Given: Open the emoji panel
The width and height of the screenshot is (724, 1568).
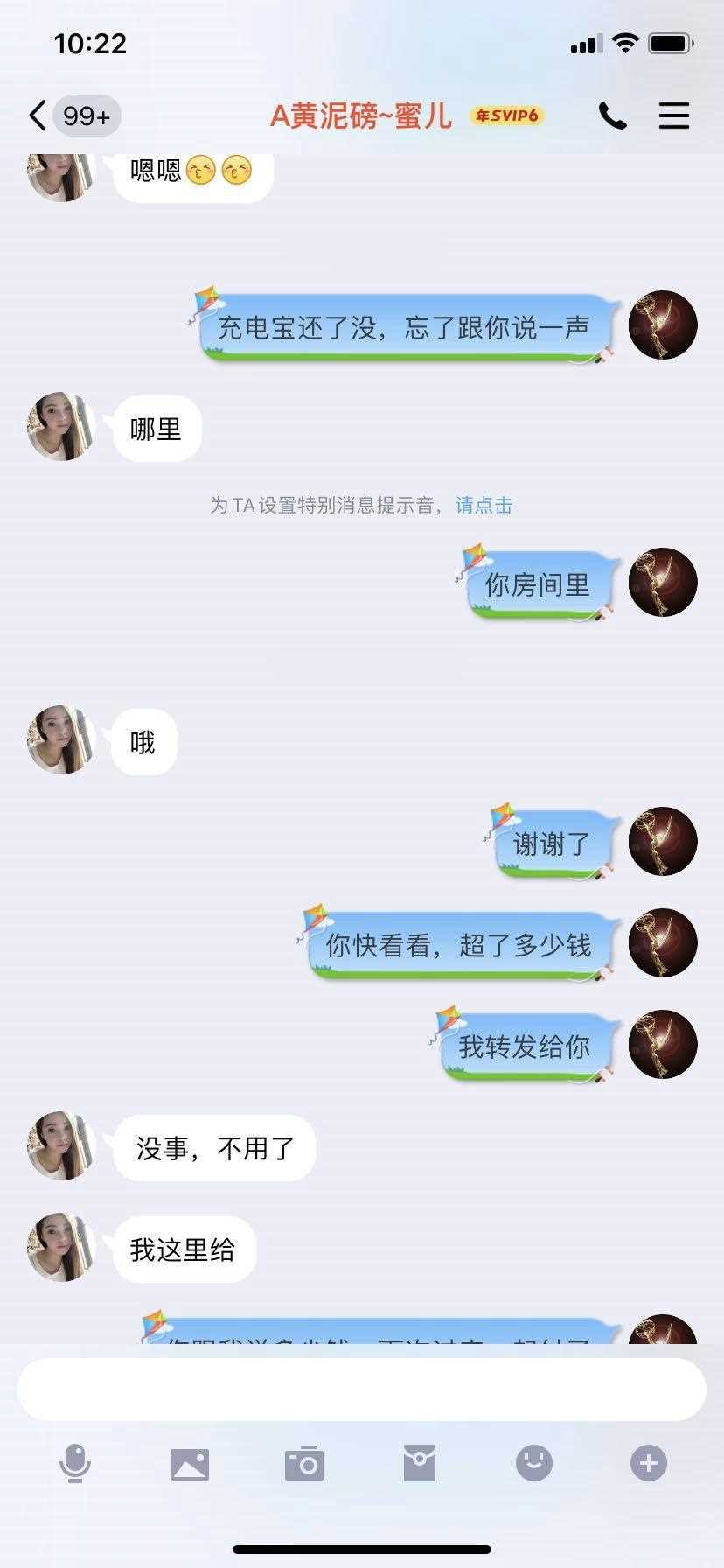Looking at the screenshot, I should click(x=534, y=1463).
